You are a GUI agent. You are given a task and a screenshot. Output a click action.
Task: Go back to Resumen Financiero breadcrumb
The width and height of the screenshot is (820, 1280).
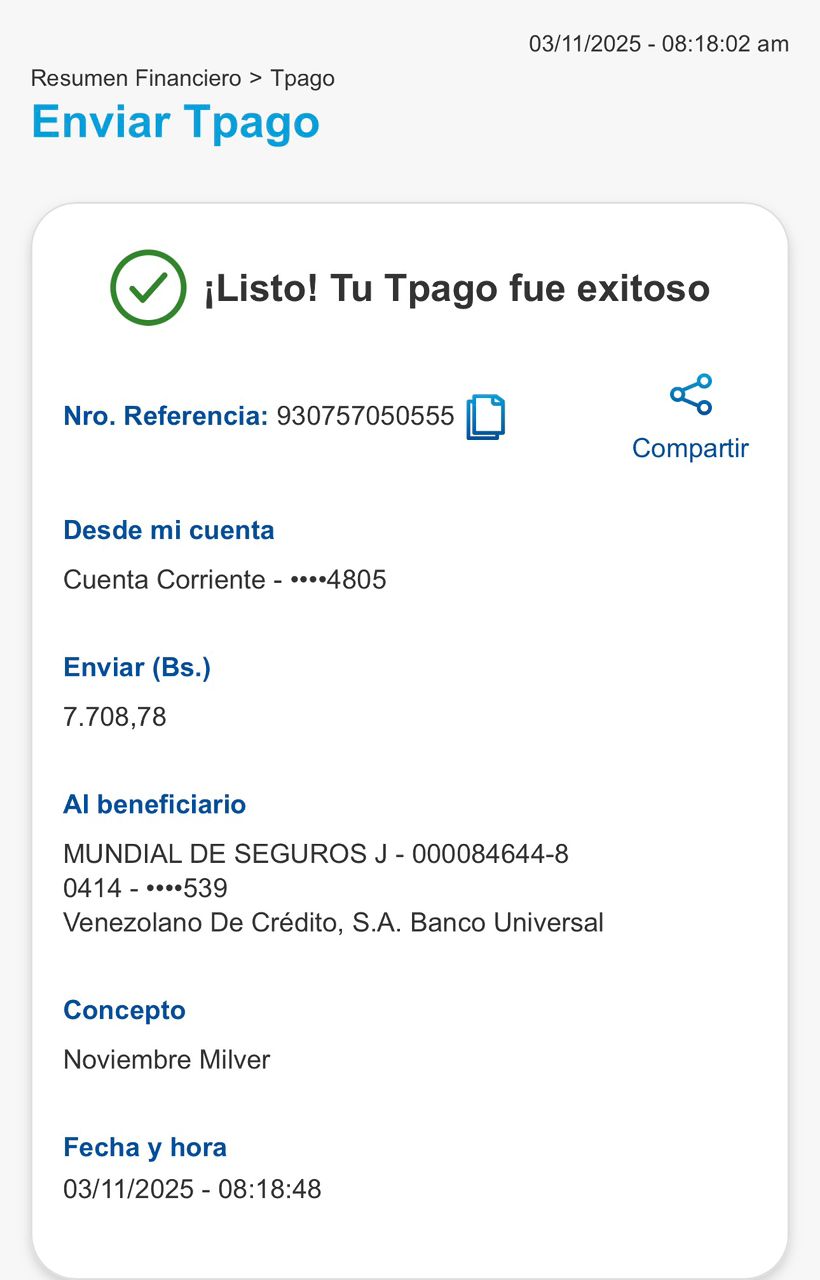(136, 78)
